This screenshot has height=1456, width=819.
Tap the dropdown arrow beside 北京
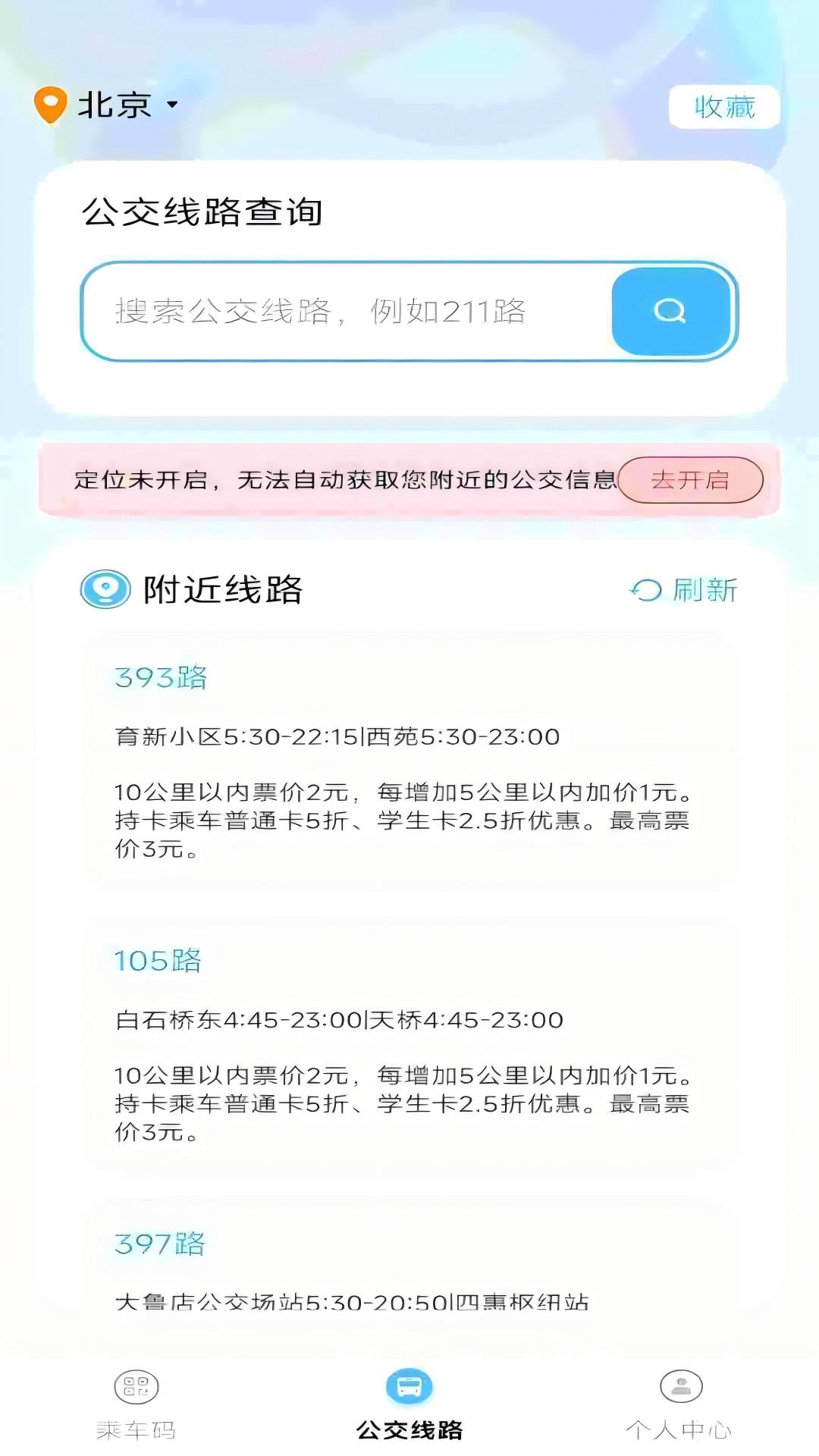(x=173, y=106)
